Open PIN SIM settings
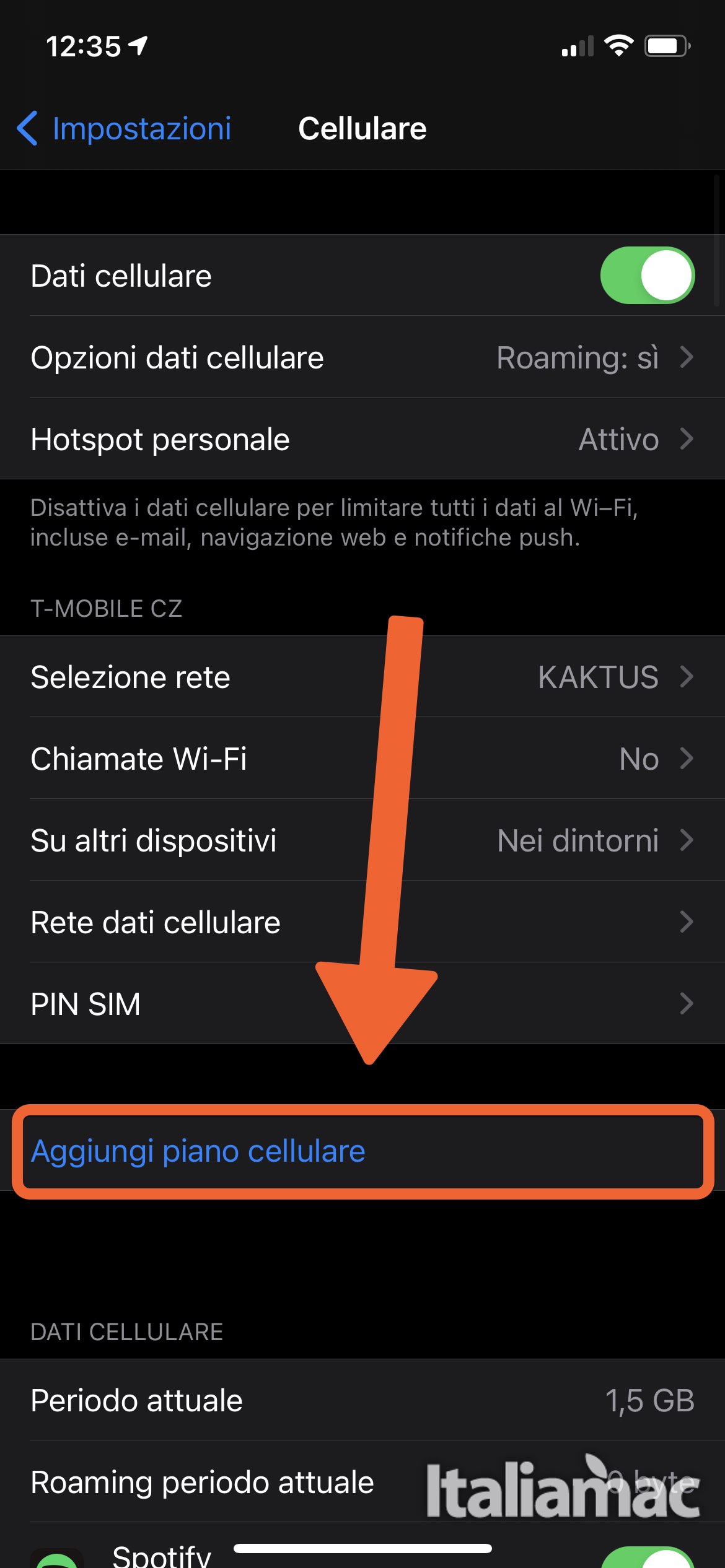This screenshot has height=1568, width=725. pos(362,1004)
